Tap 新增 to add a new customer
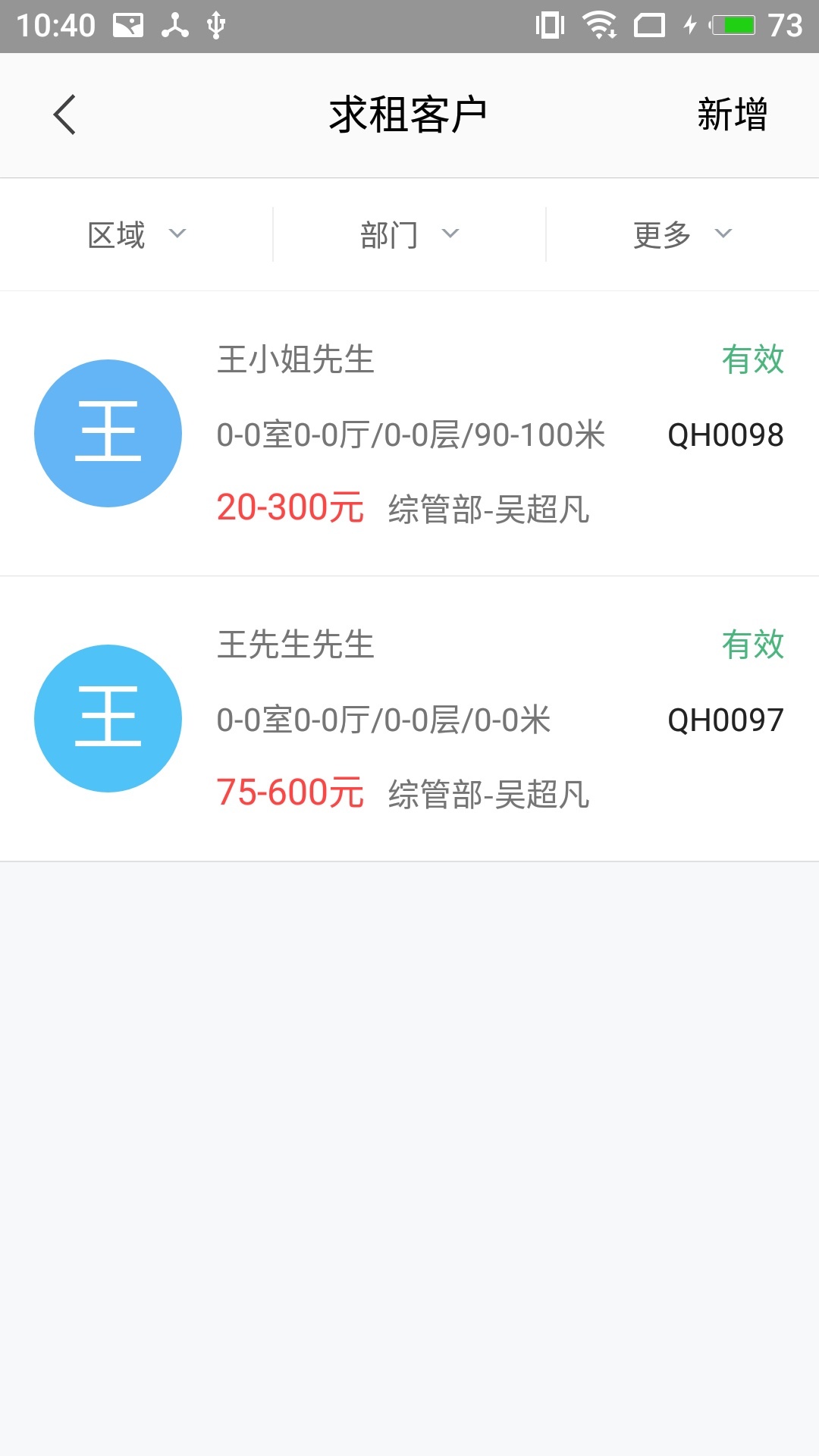The width and height of the screenshot is (819, 1456). tap(731, 114)
